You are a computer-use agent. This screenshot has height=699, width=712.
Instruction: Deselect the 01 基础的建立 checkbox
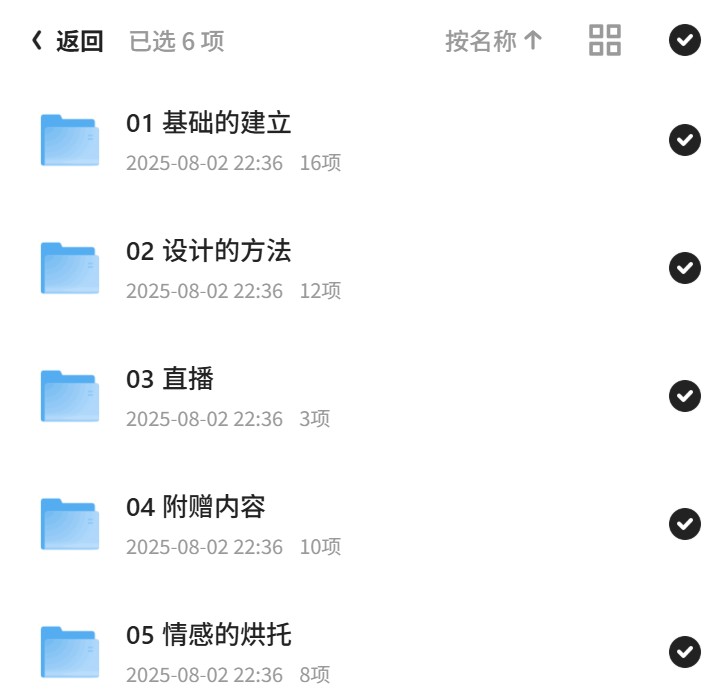click(x=685, y=140)
